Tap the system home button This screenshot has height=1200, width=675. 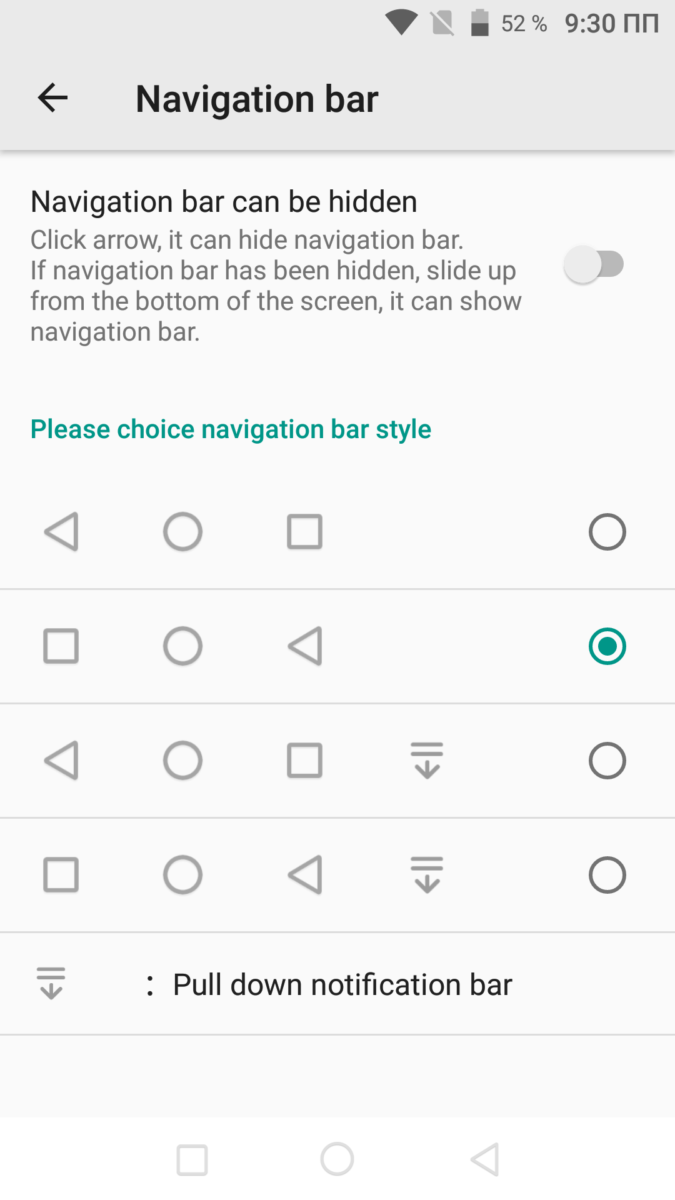coord(337,1159)
